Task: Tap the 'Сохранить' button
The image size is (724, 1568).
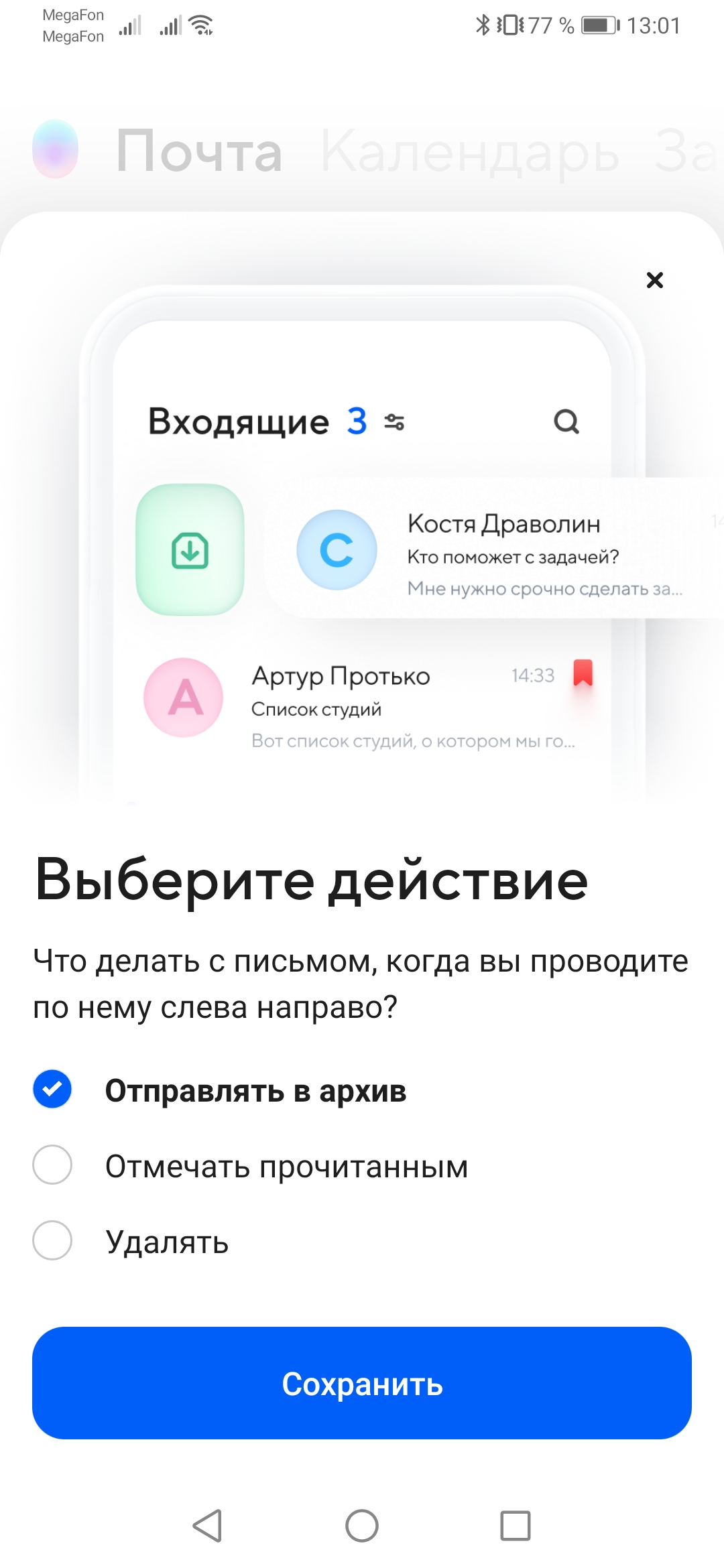Action: tap(362, 1383)
